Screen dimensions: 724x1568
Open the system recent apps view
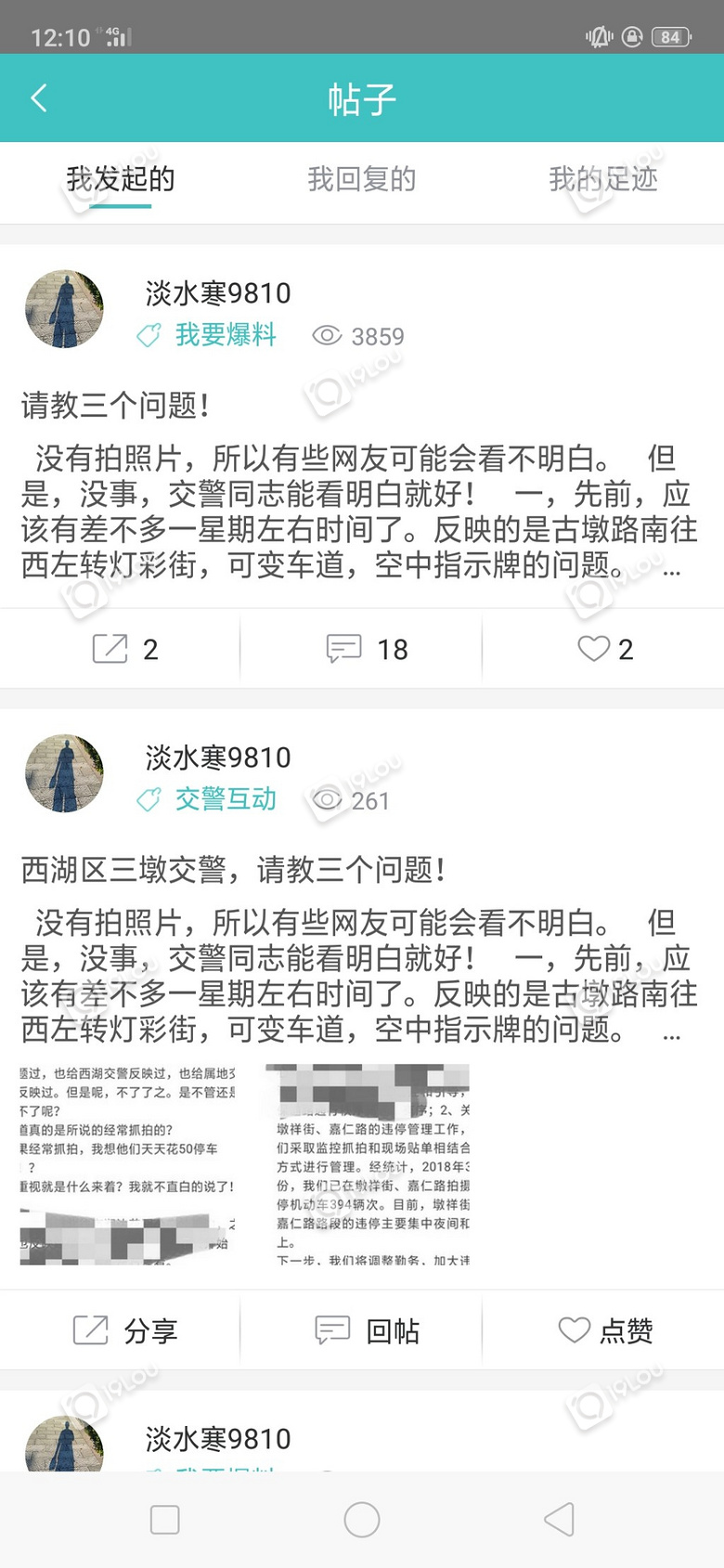[164, 1520]
